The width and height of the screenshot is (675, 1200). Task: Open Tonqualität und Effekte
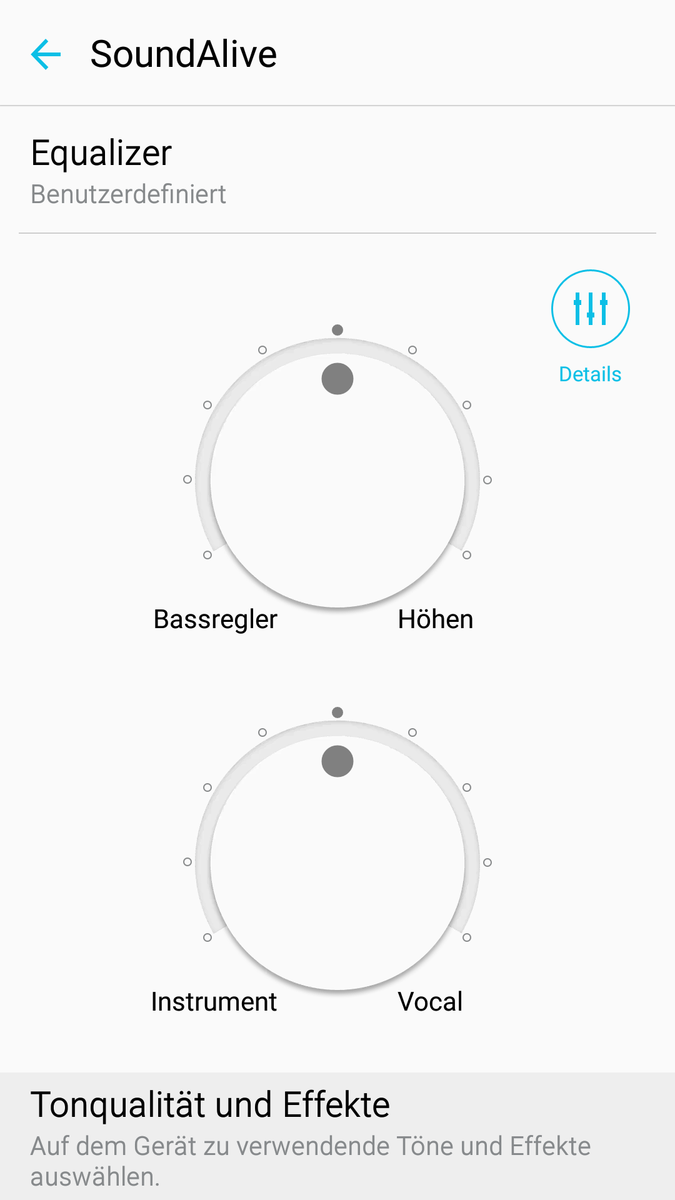pyautogui.click(x=337, y=1136)
